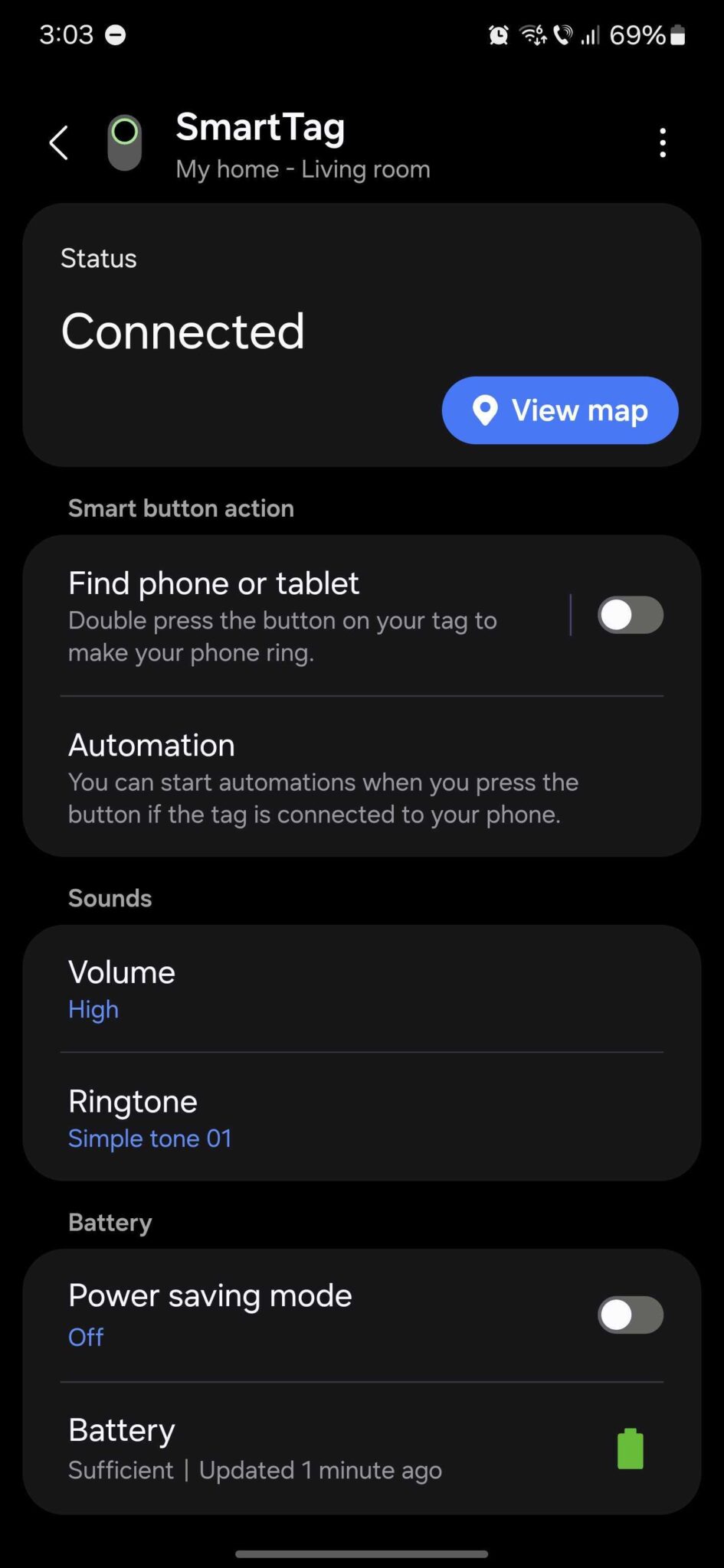
Task: Click the Wi-Fi calling icon in status bar
Action: pyautogui.click(x=564, y=34)
